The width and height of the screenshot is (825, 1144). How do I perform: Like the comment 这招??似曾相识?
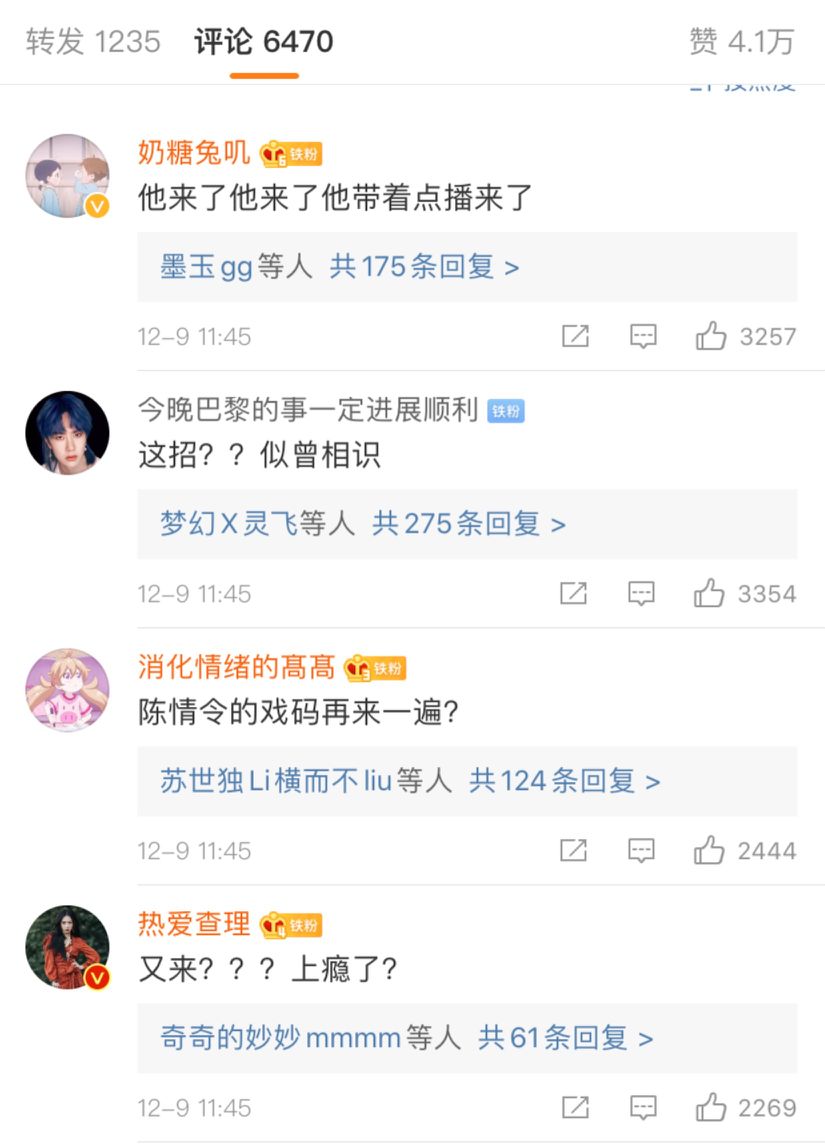coord(709,594)
